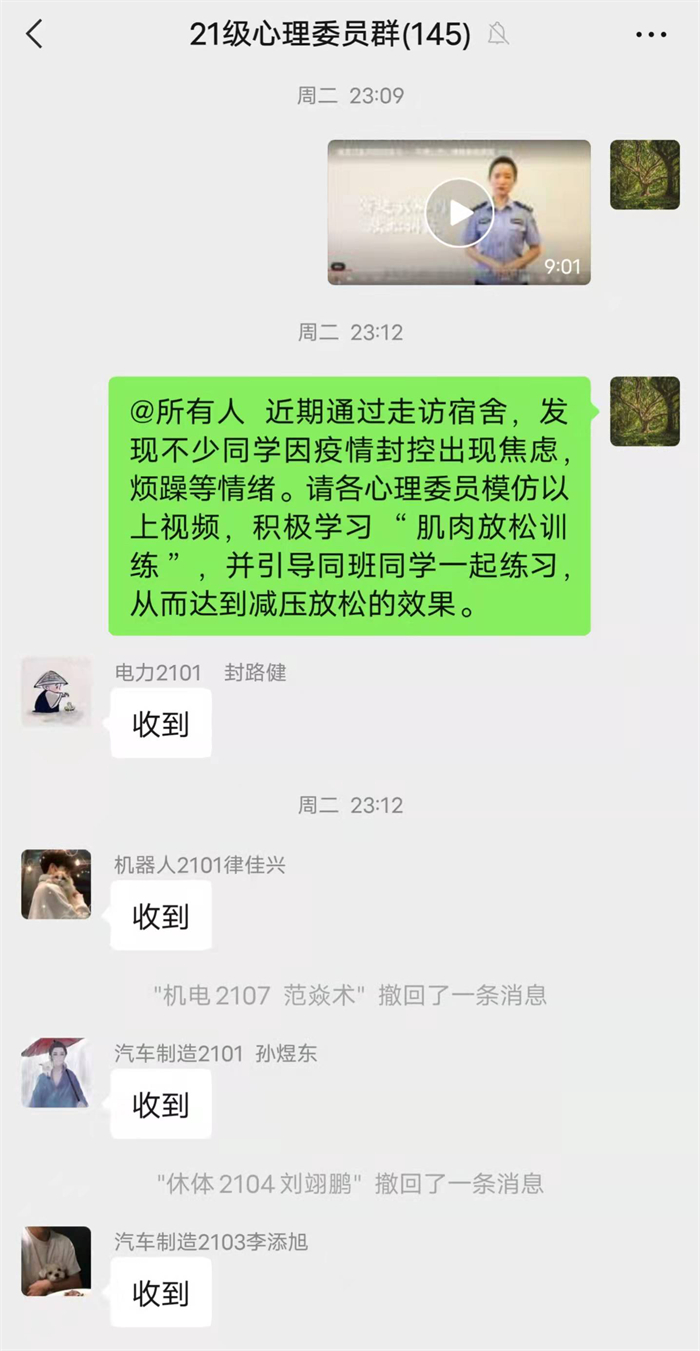Tap the avatar of 汽车制造2101 孙煜东
Screen dimensions: 700x1351
pos(56,1073)
